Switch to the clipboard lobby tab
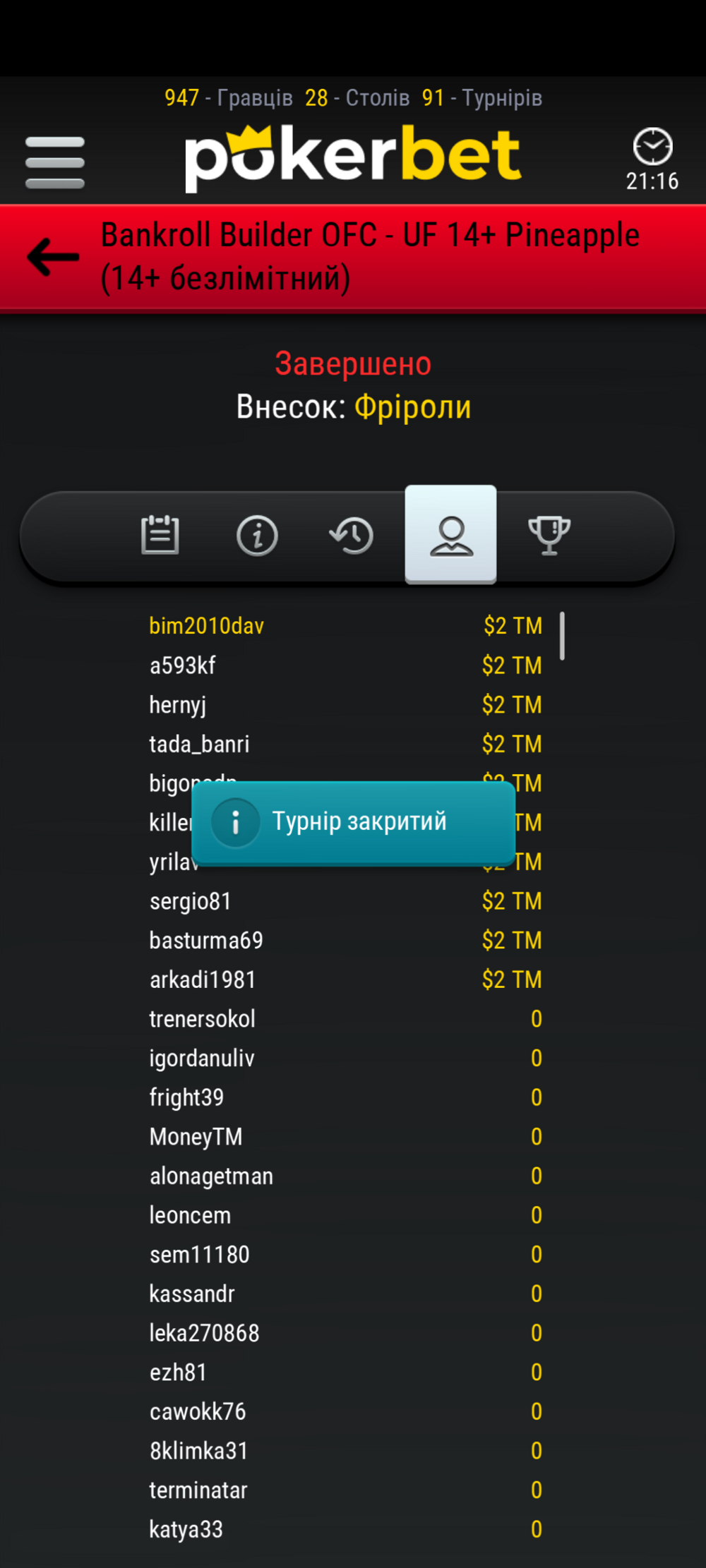The width and height of the screenshot is (706, 1568). (x=160, y=535)
